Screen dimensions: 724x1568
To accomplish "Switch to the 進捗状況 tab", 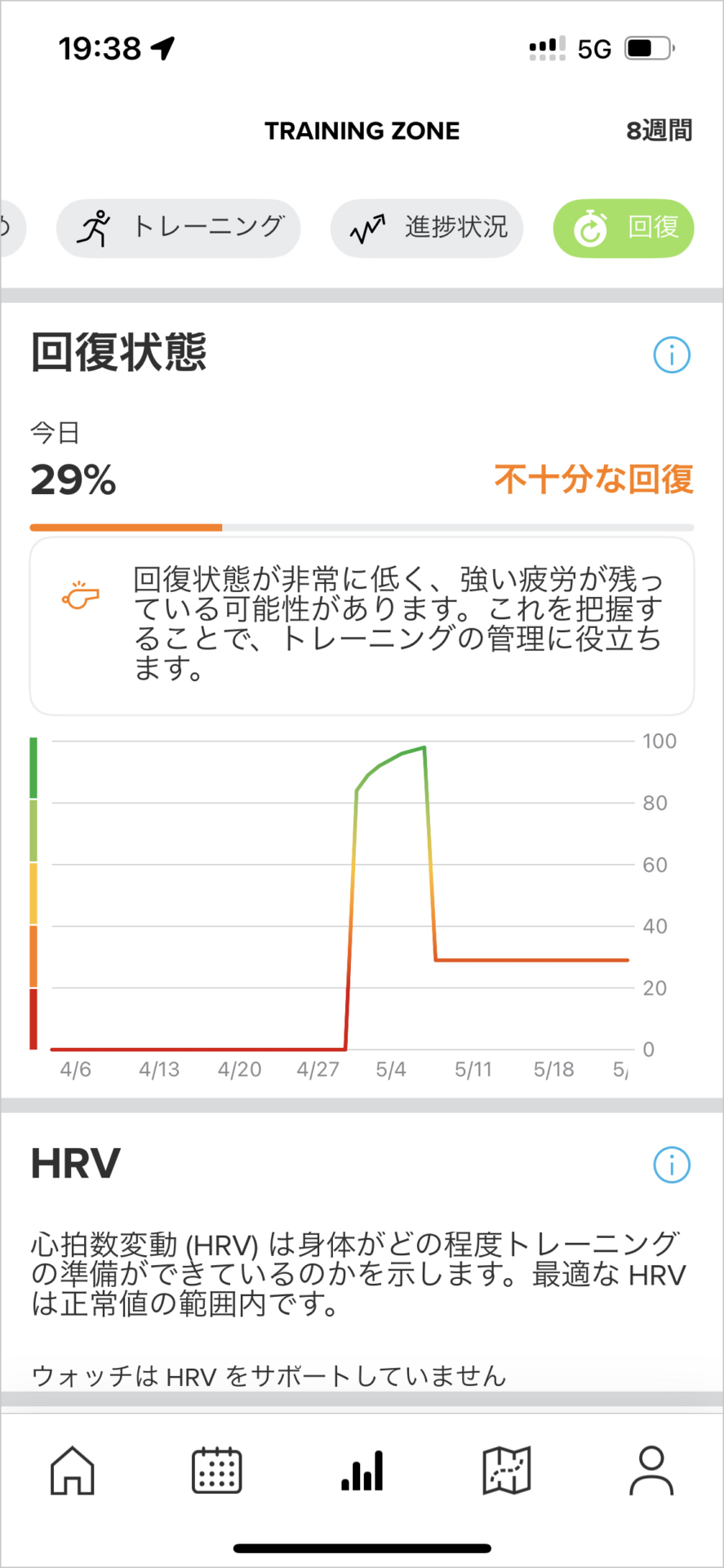I will pos(427,228).
